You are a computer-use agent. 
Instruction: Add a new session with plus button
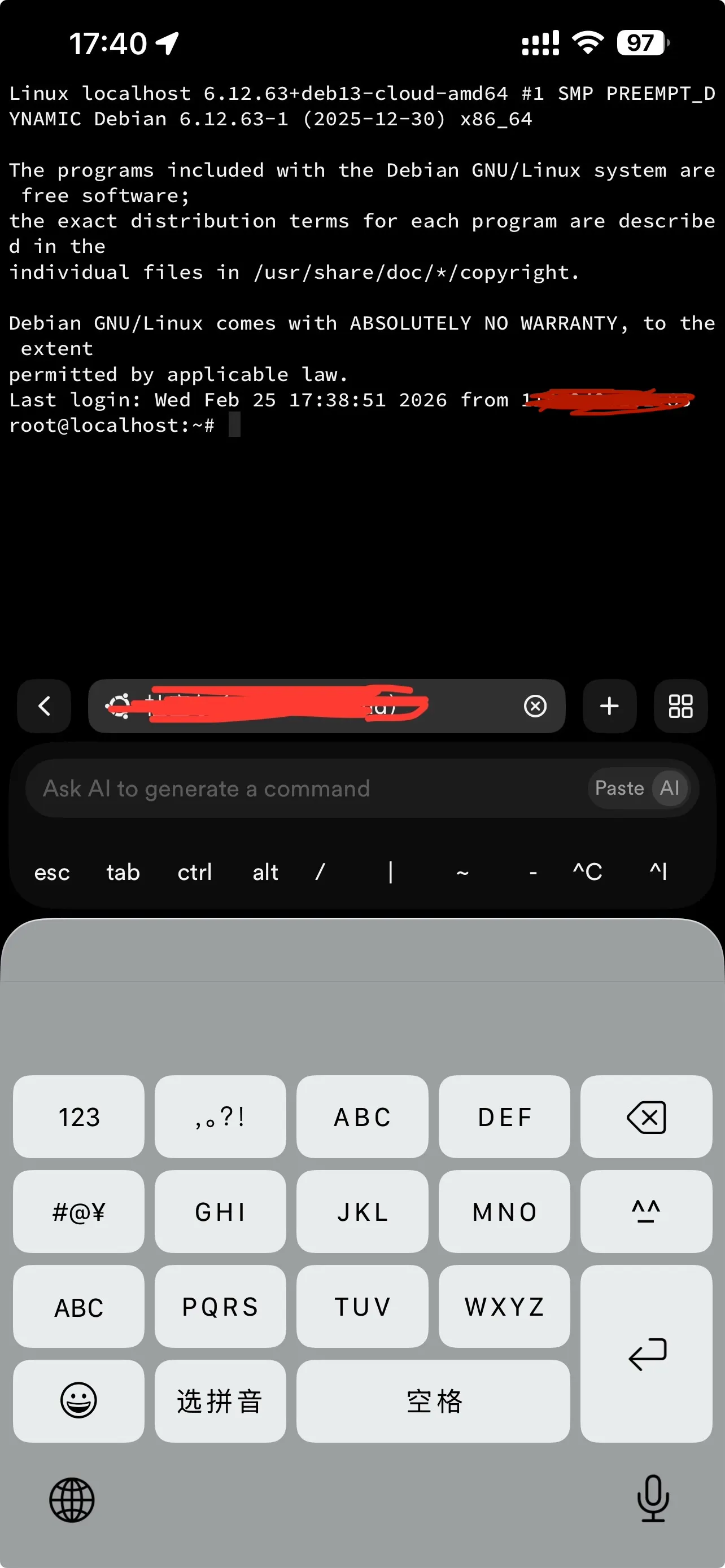point(609,706)
